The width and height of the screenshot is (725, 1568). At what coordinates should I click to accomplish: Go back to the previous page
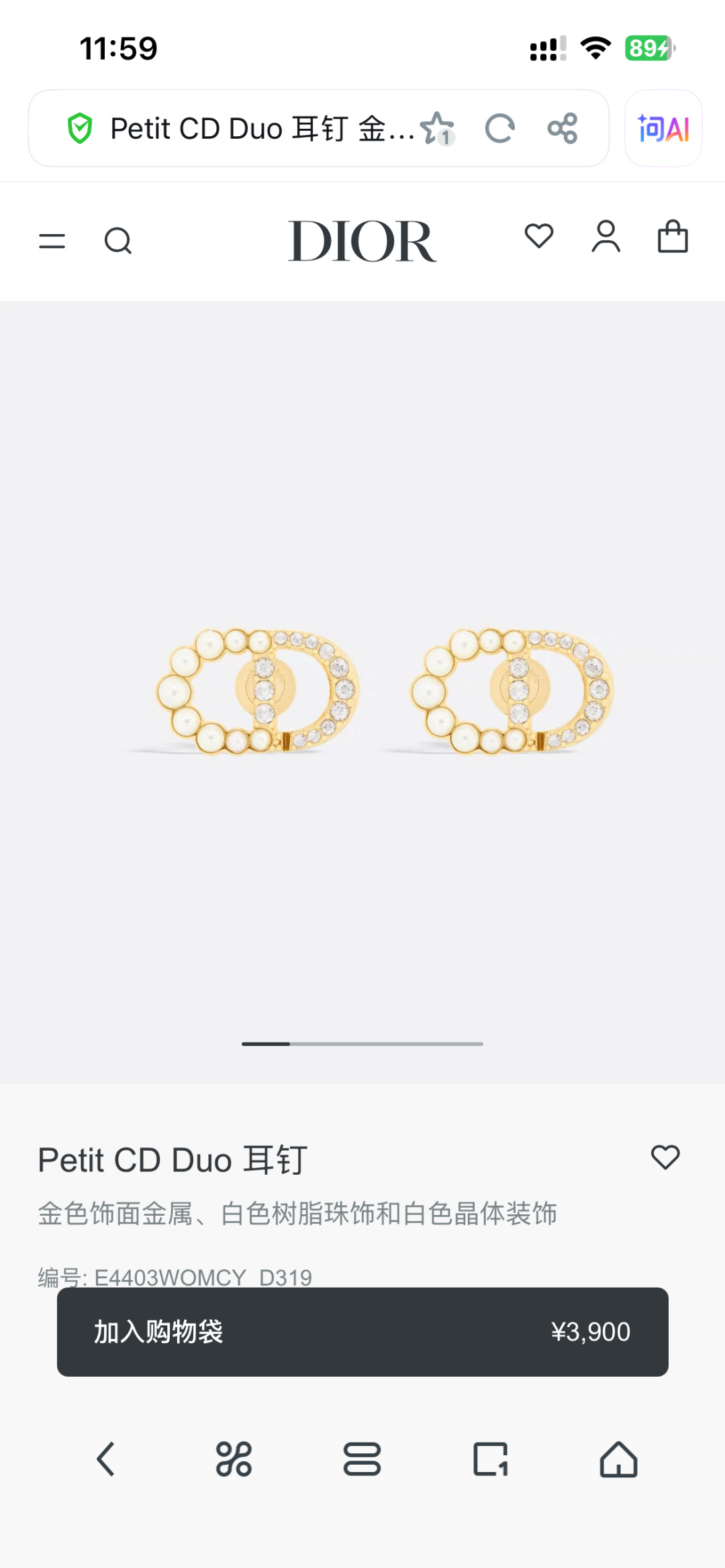pyautogui.click(x=106, y=1459)
